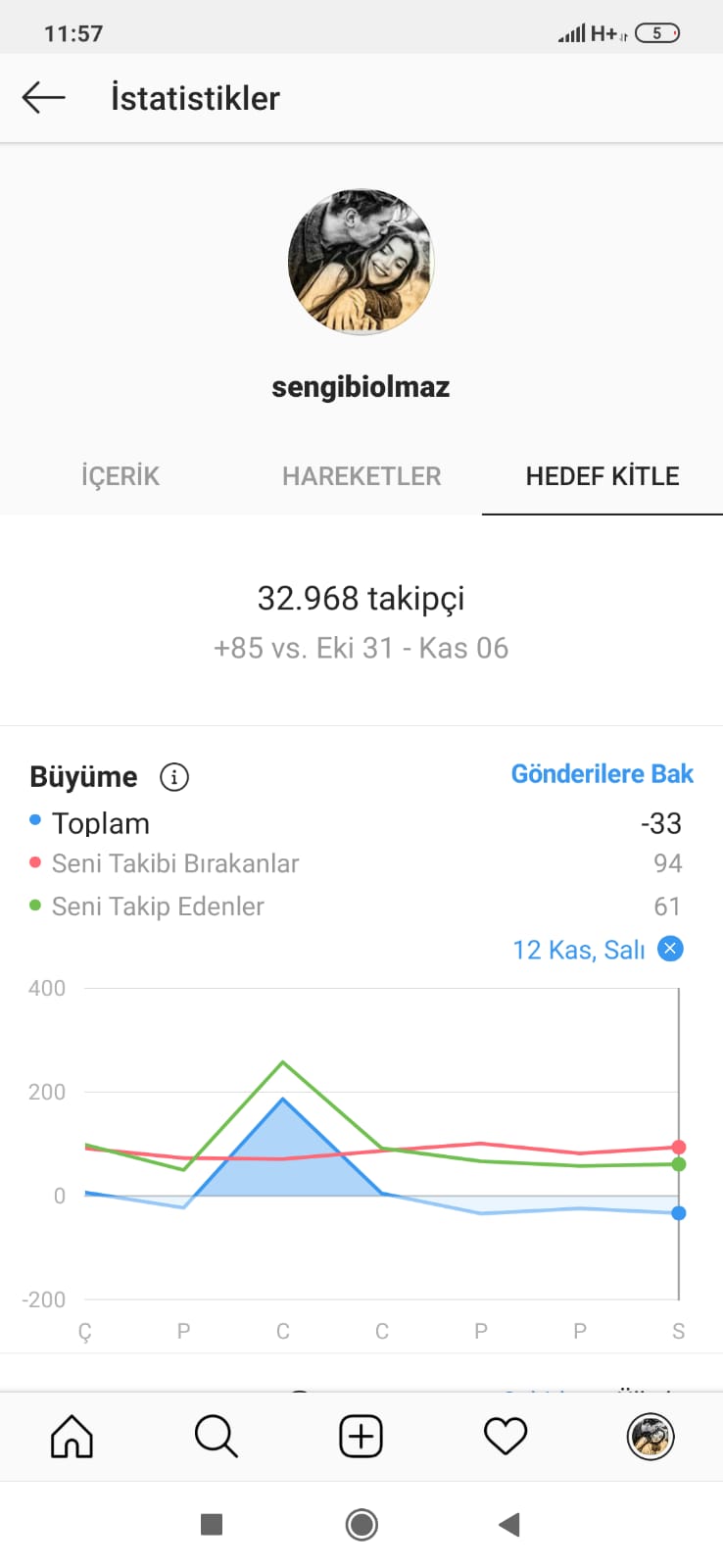This screenshot has height=1568, width=723.
Task: Switch to the İÇERİK tab
Action: pyautogui.click(x=120, y=476)
